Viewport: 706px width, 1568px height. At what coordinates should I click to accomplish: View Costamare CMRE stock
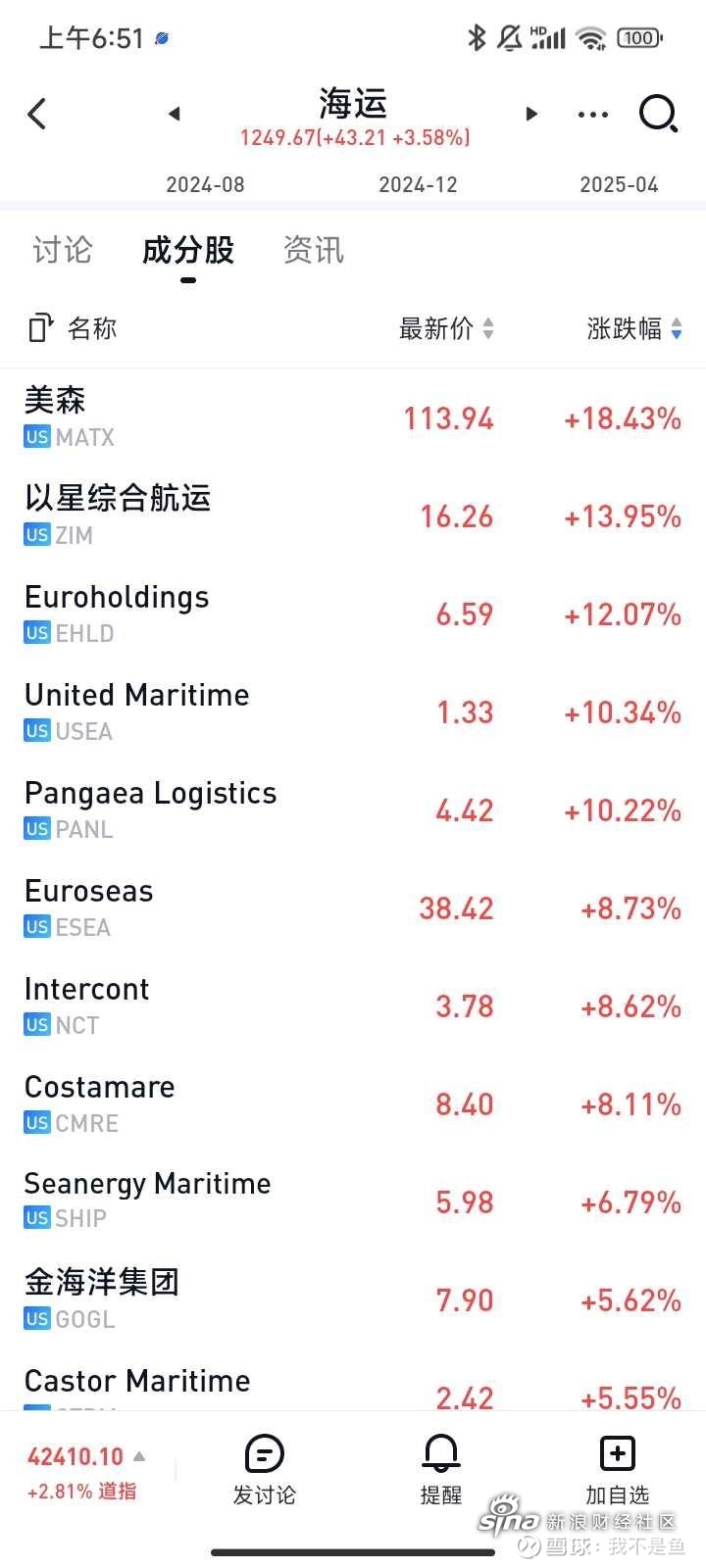click(x=353, y=1103)
